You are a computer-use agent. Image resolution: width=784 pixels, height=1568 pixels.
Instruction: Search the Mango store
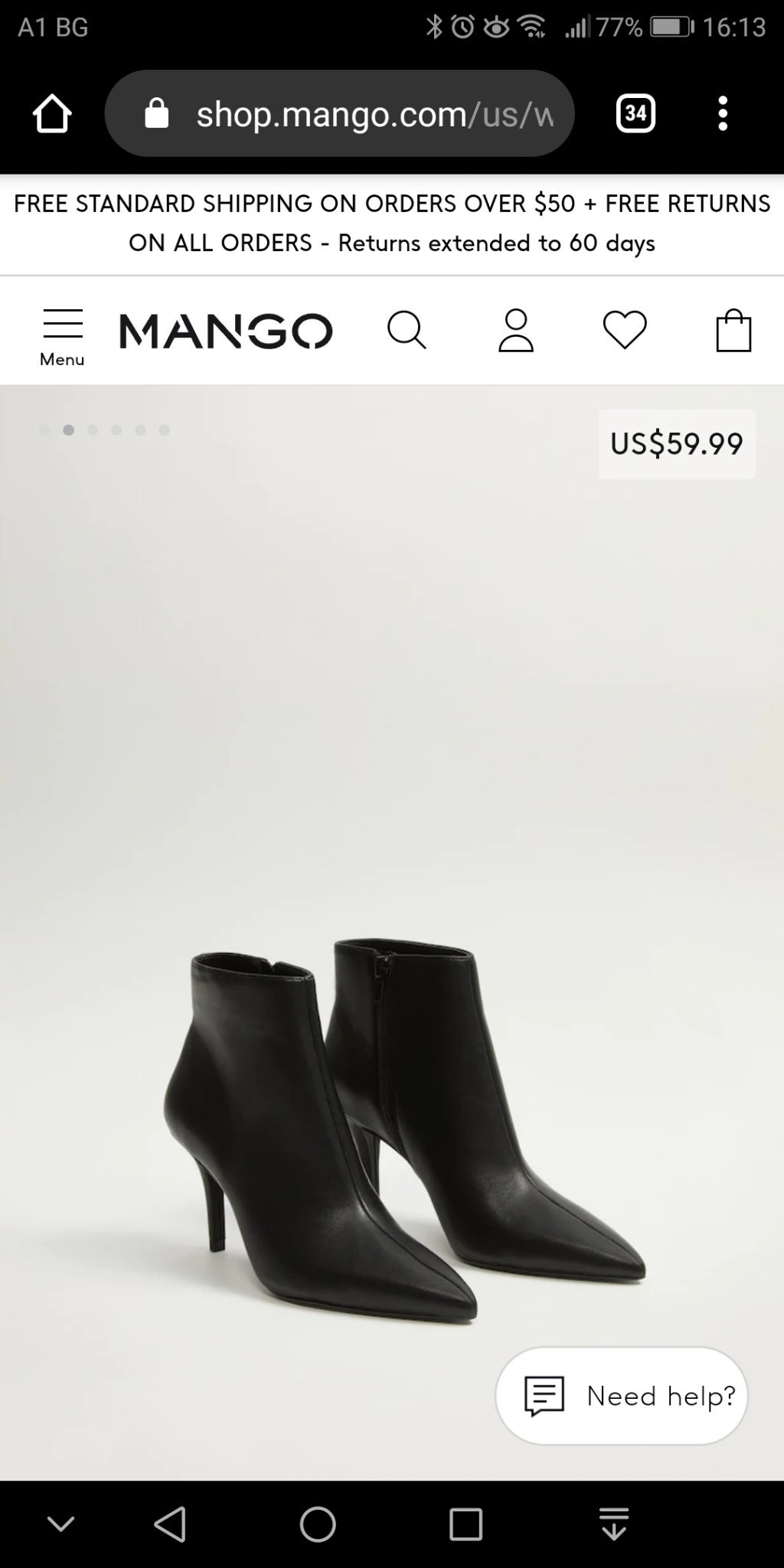(407, 331)
